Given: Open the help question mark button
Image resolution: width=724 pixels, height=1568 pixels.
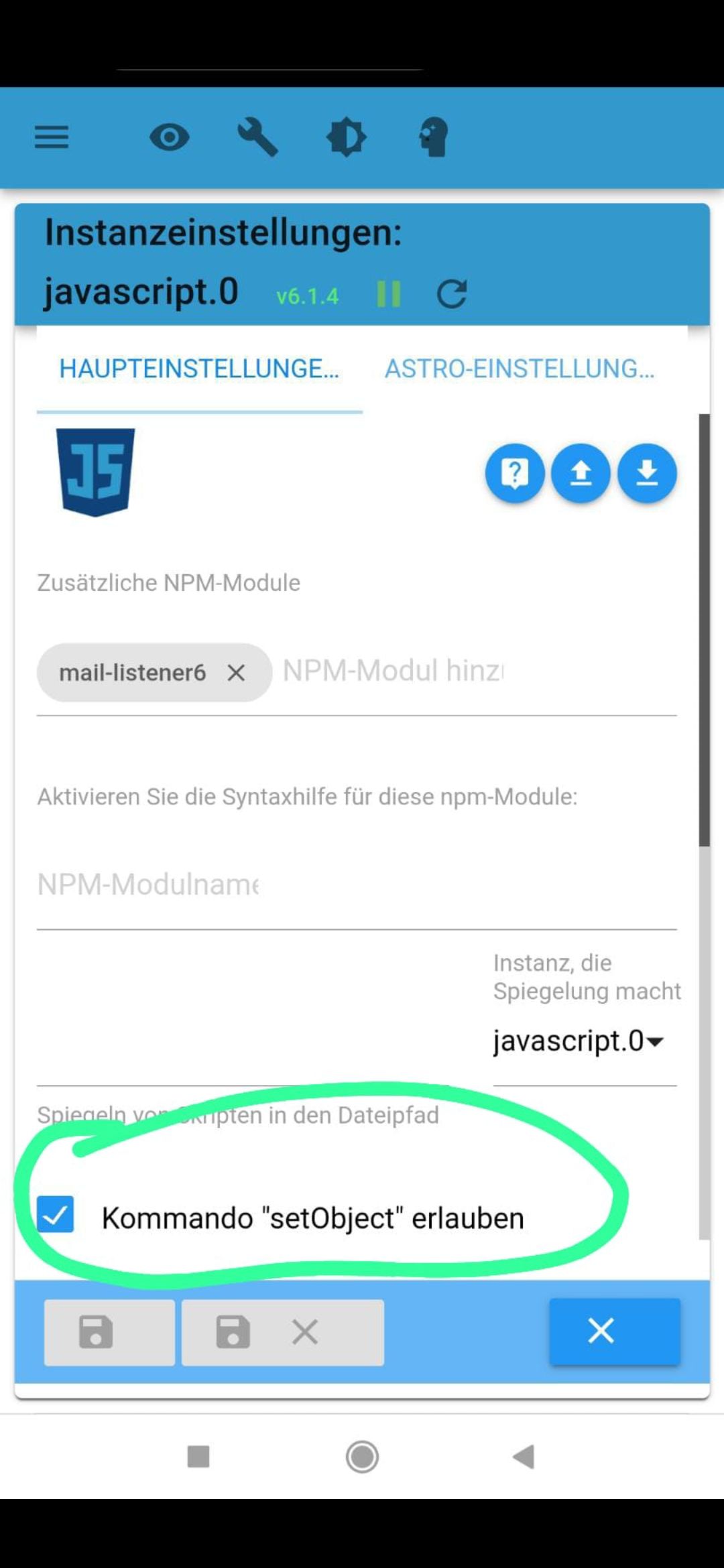Looking at the screenshot, I should point(514,474).
